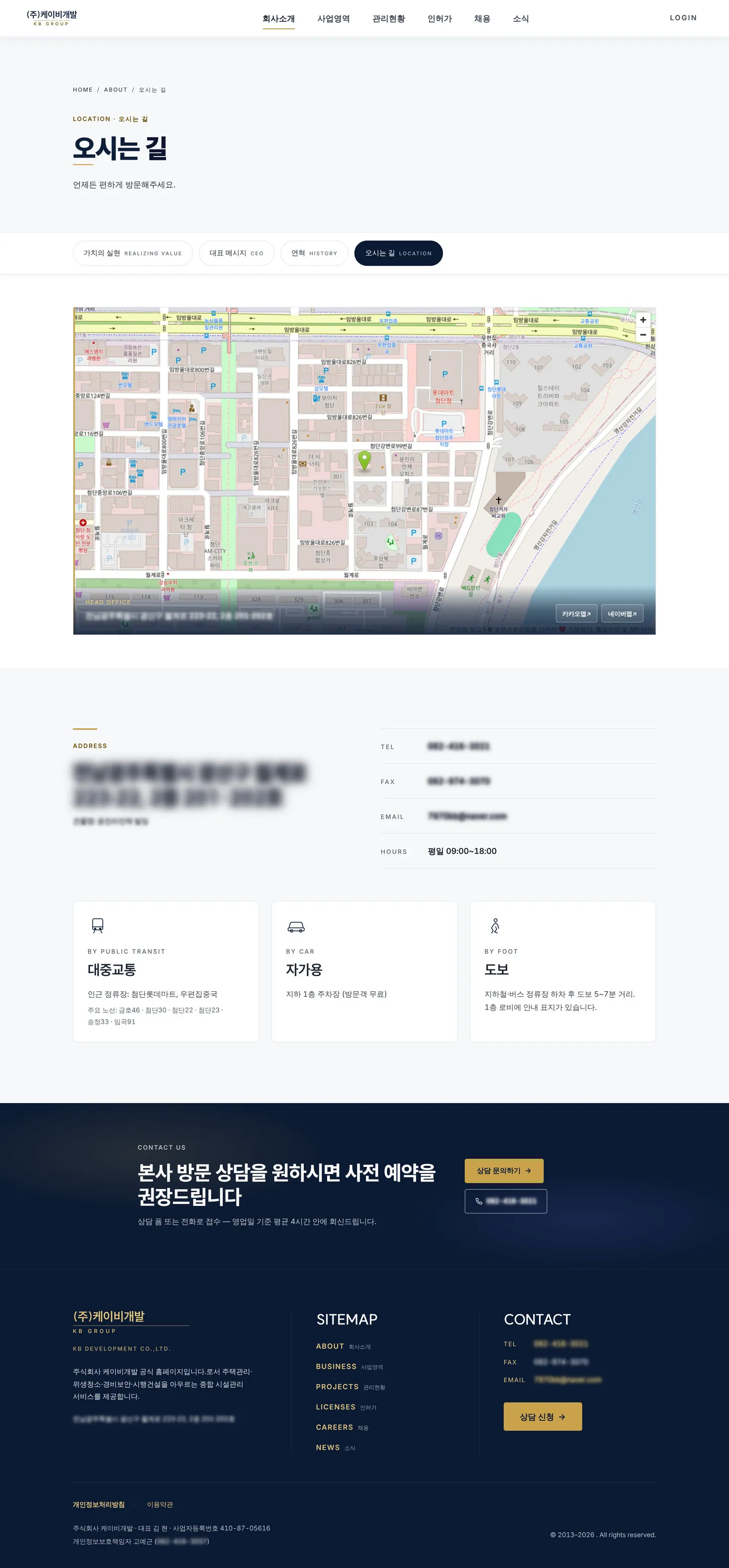Zoom out on the map

click(x=642, y=334)
